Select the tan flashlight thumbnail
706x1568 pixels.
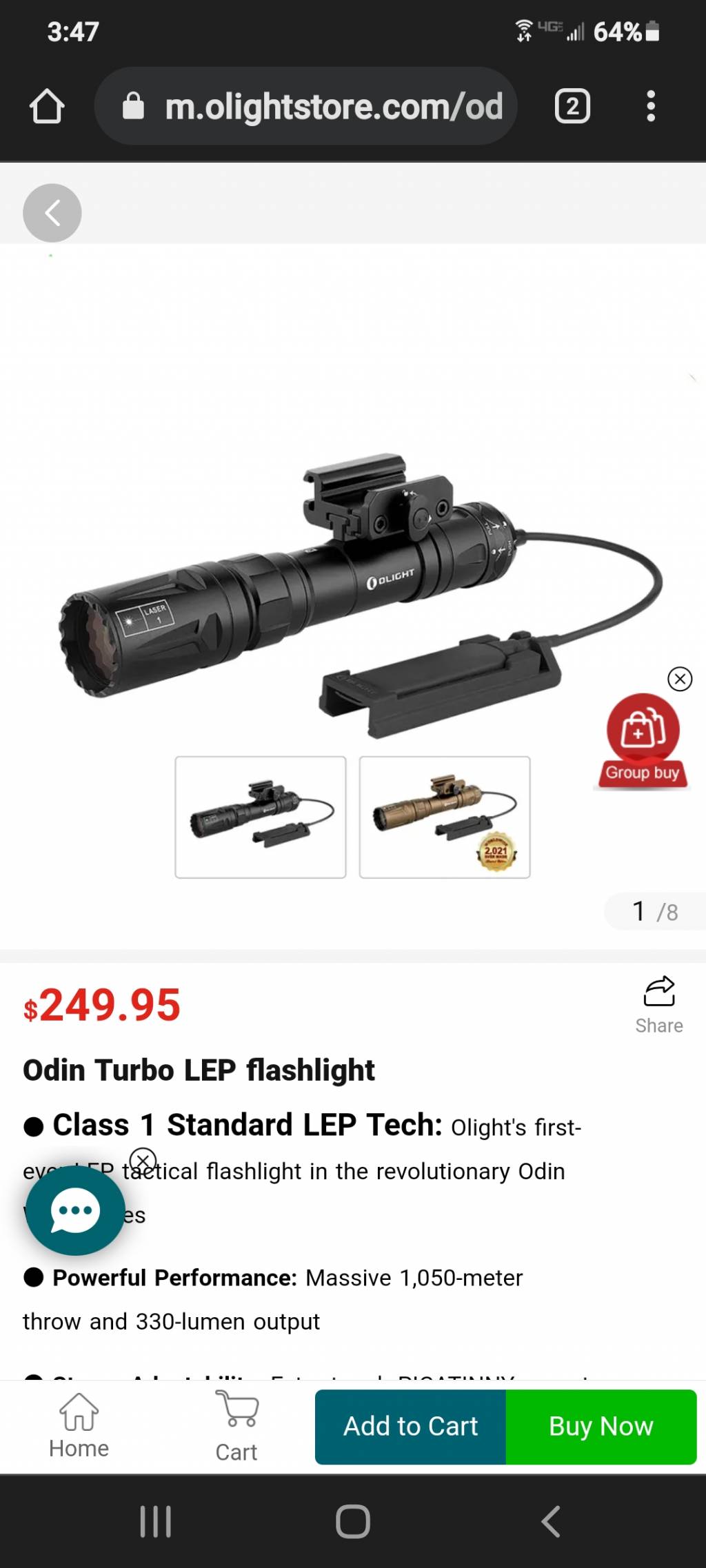click(445, 817)
